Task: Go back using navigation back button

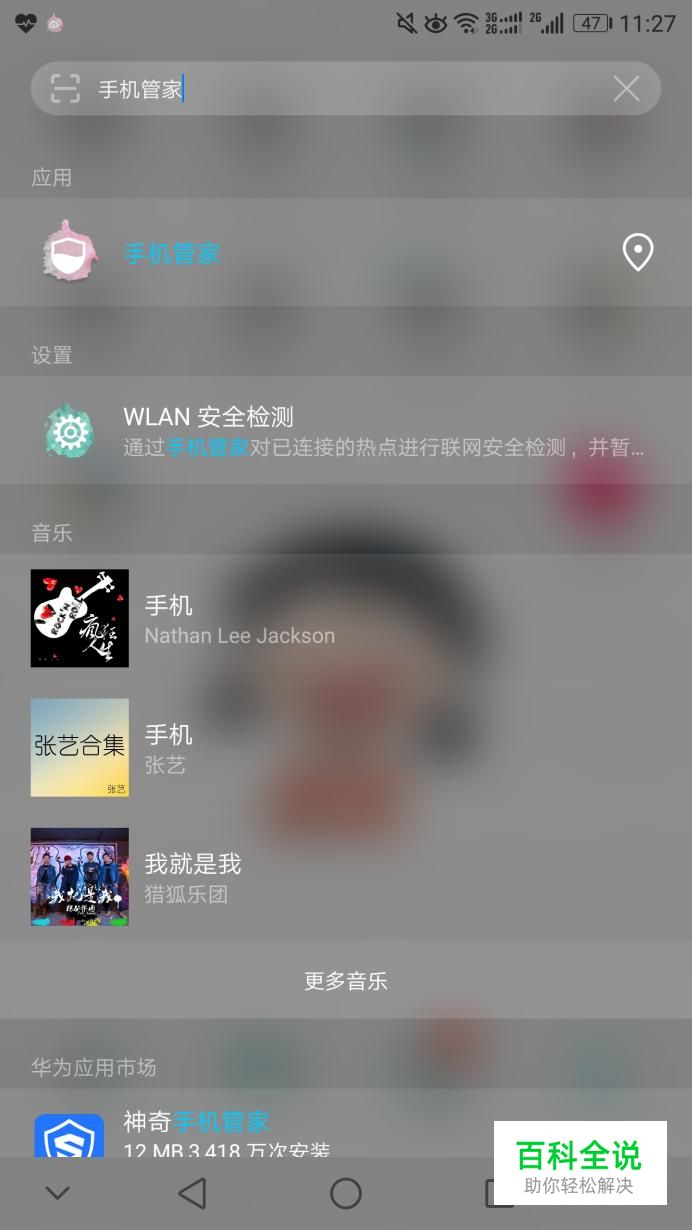Action: coord(191,1192)
